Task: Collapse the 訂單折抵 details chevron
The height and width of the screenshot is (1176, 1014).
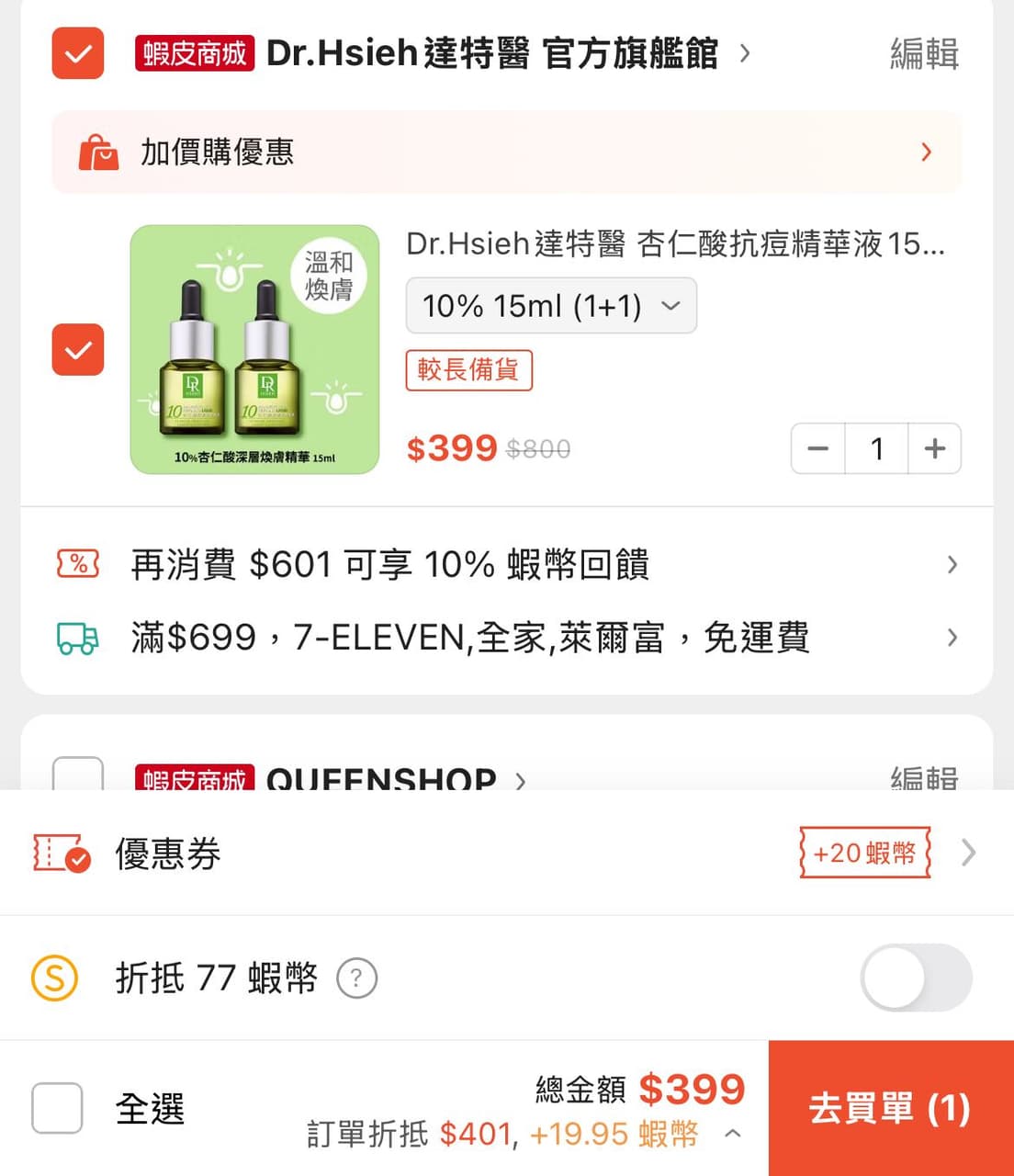Action: [x=735, y=1134]
